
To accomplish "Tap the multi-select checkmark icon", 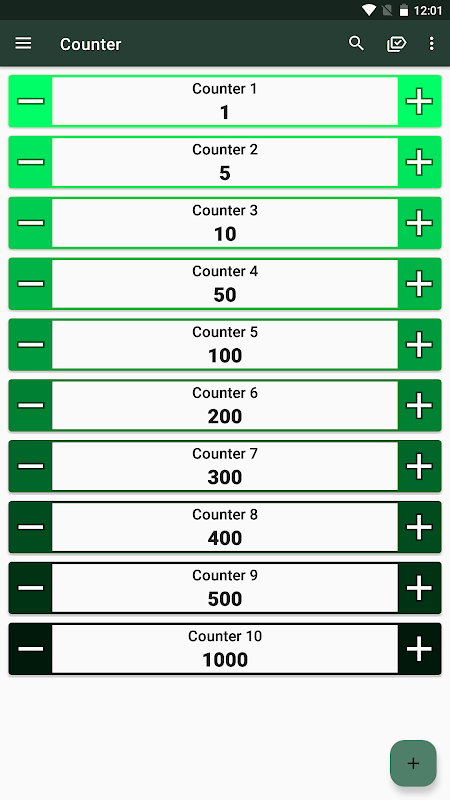I will (x=396, y=44).
